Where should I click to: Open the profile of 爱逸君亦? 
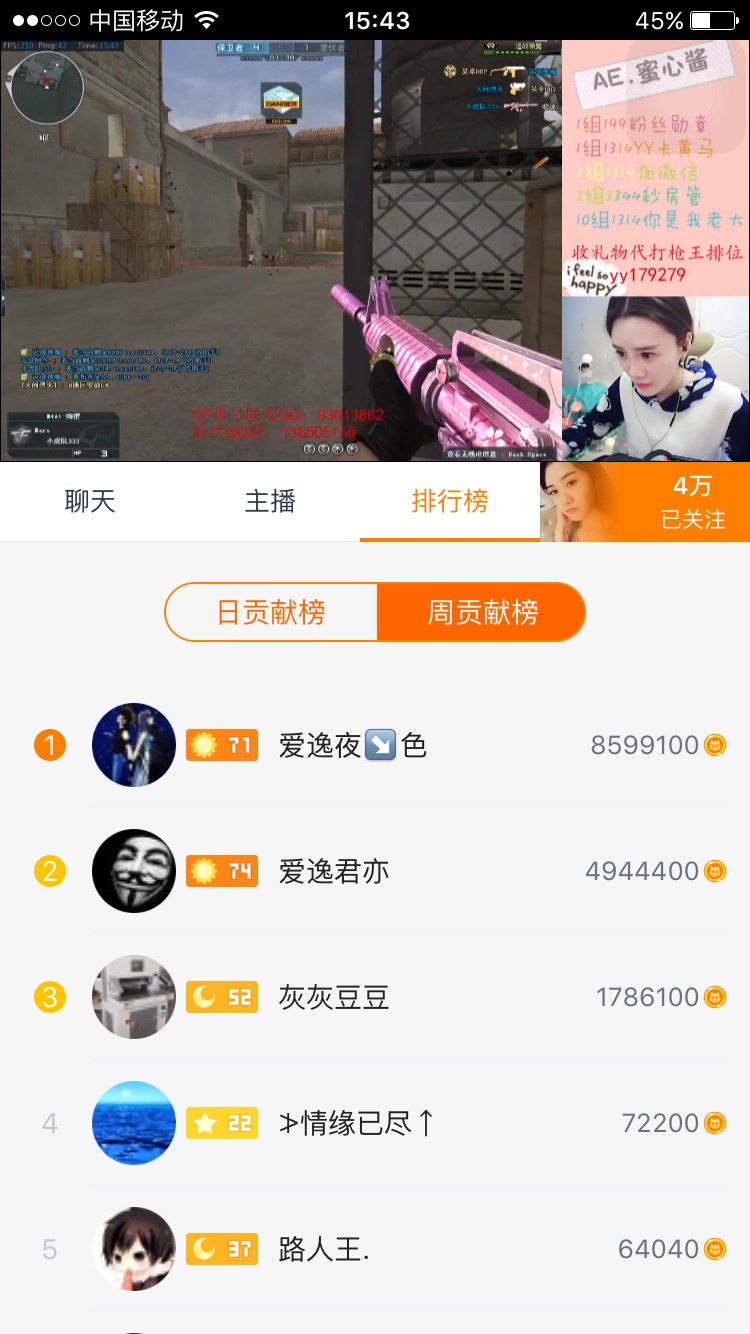pyautogui.click(x=375, y=871)
